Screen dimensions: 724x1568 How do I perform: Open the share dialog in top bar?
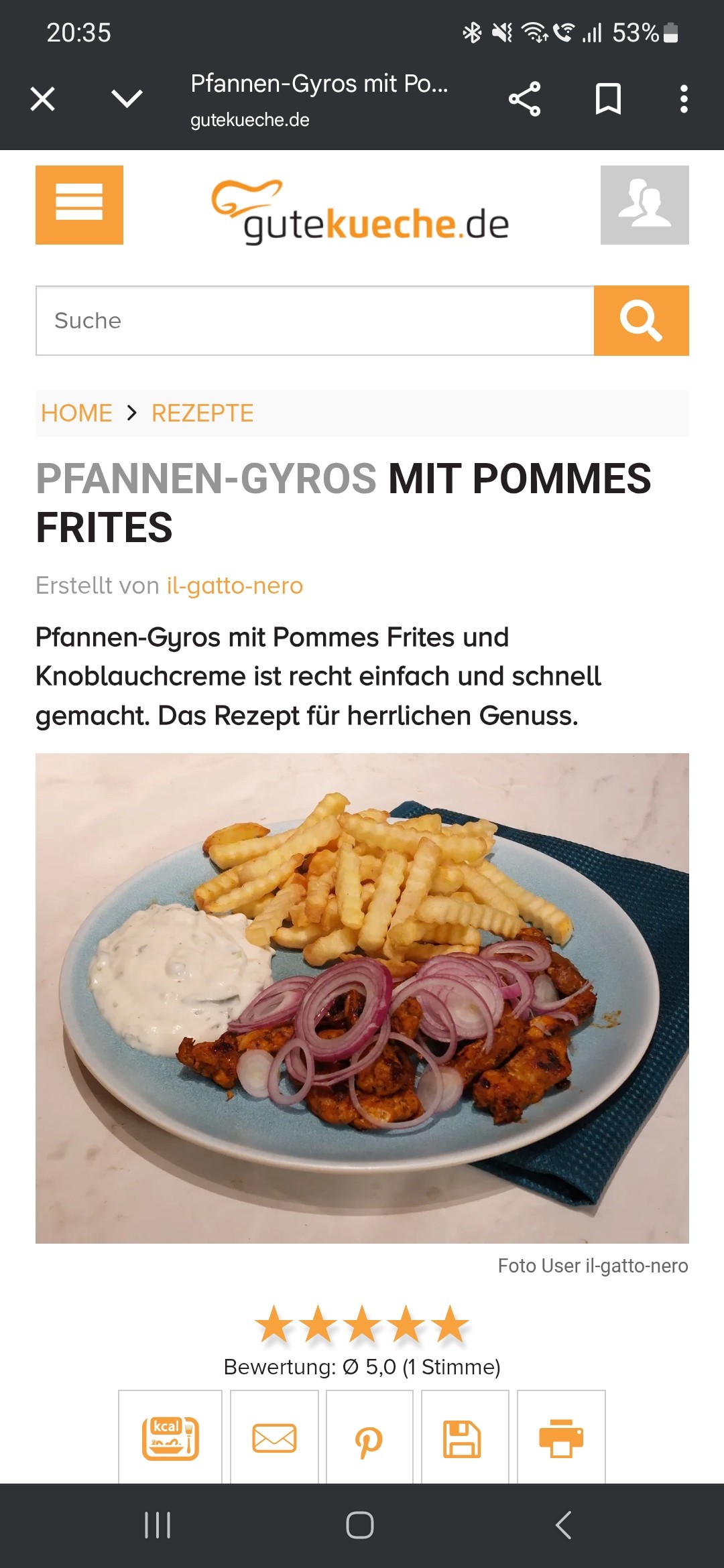tap(525, 98)
